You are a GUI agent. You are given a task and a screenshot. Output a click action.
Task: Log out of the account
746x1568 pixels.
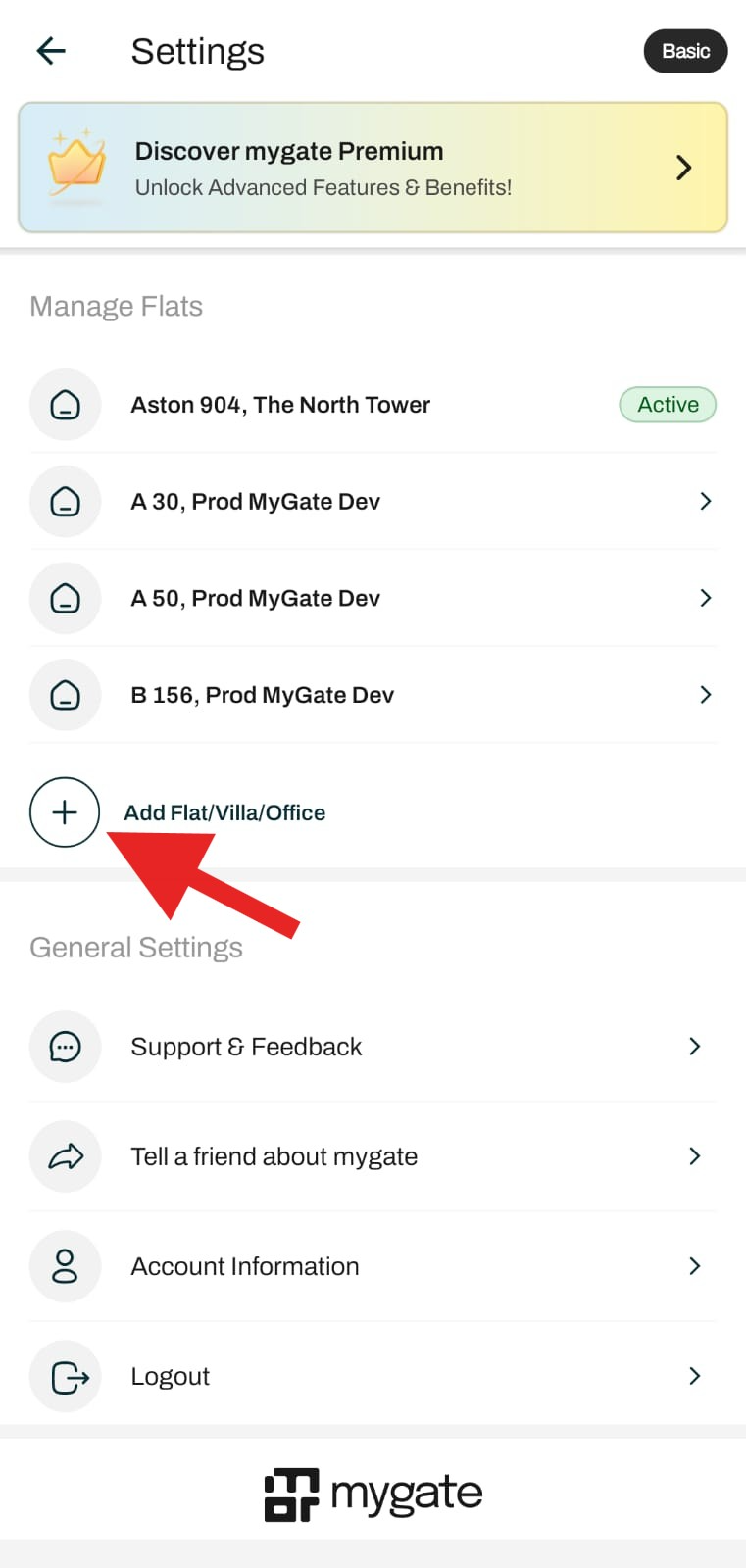coord(373,1376)
